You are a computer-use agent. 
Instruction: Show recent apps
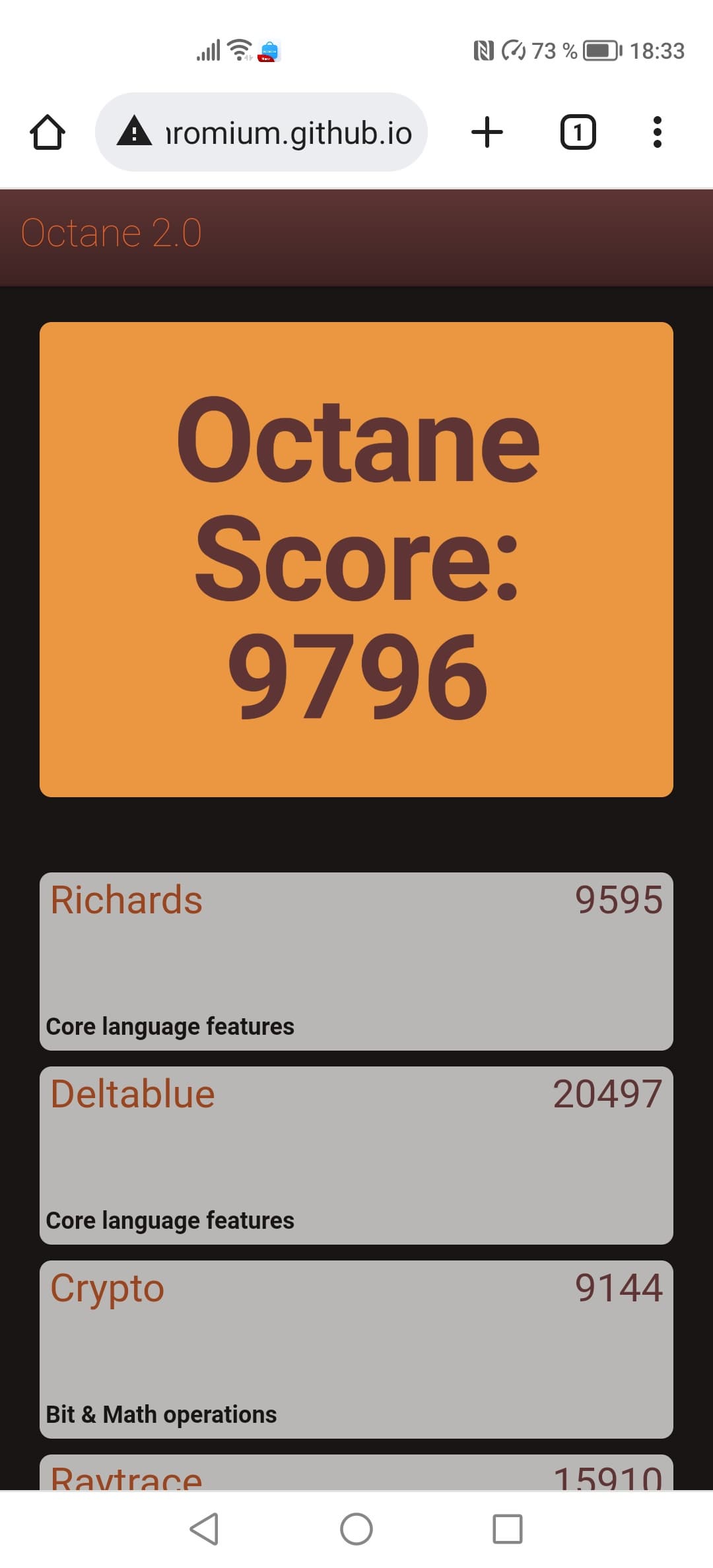507,1528
